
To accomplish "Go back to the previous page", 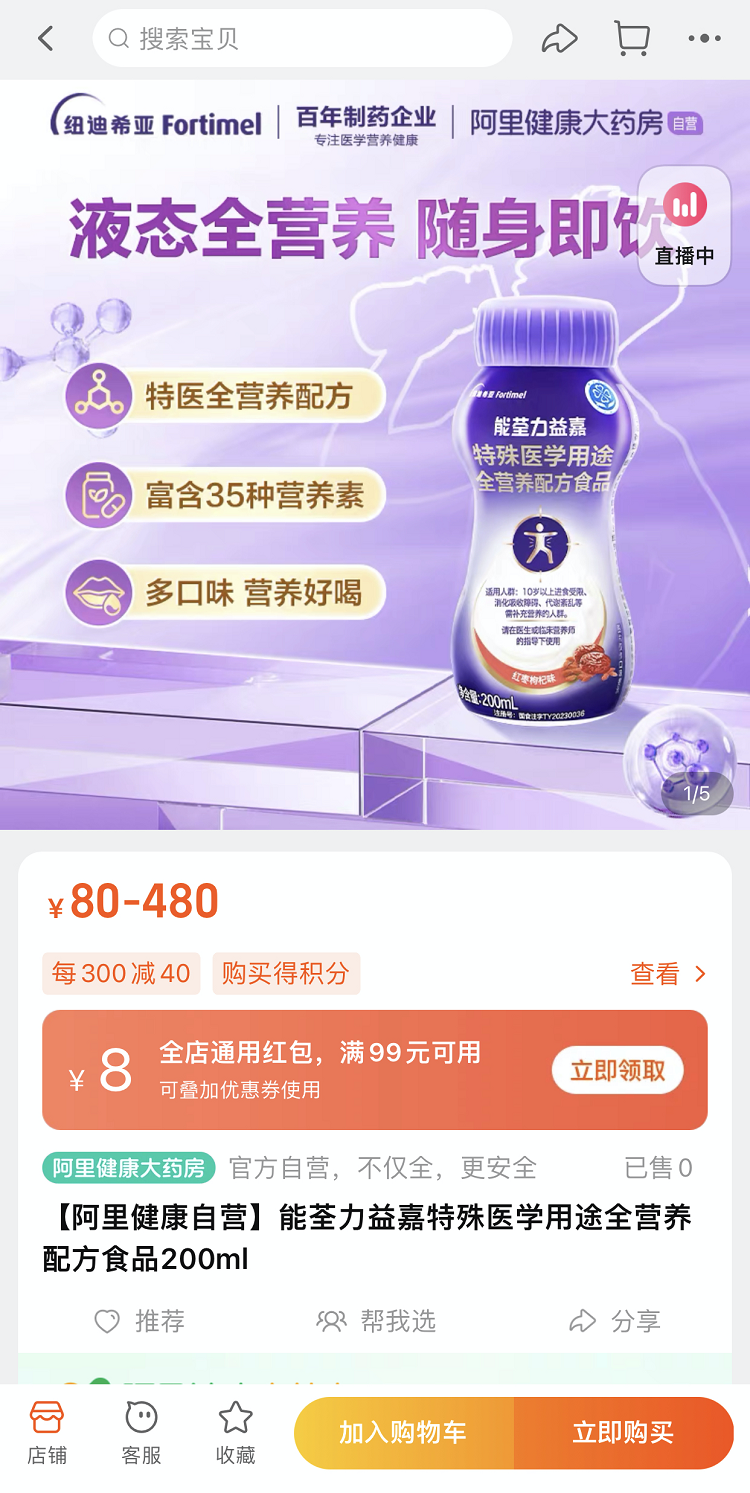I will (45, 39).
